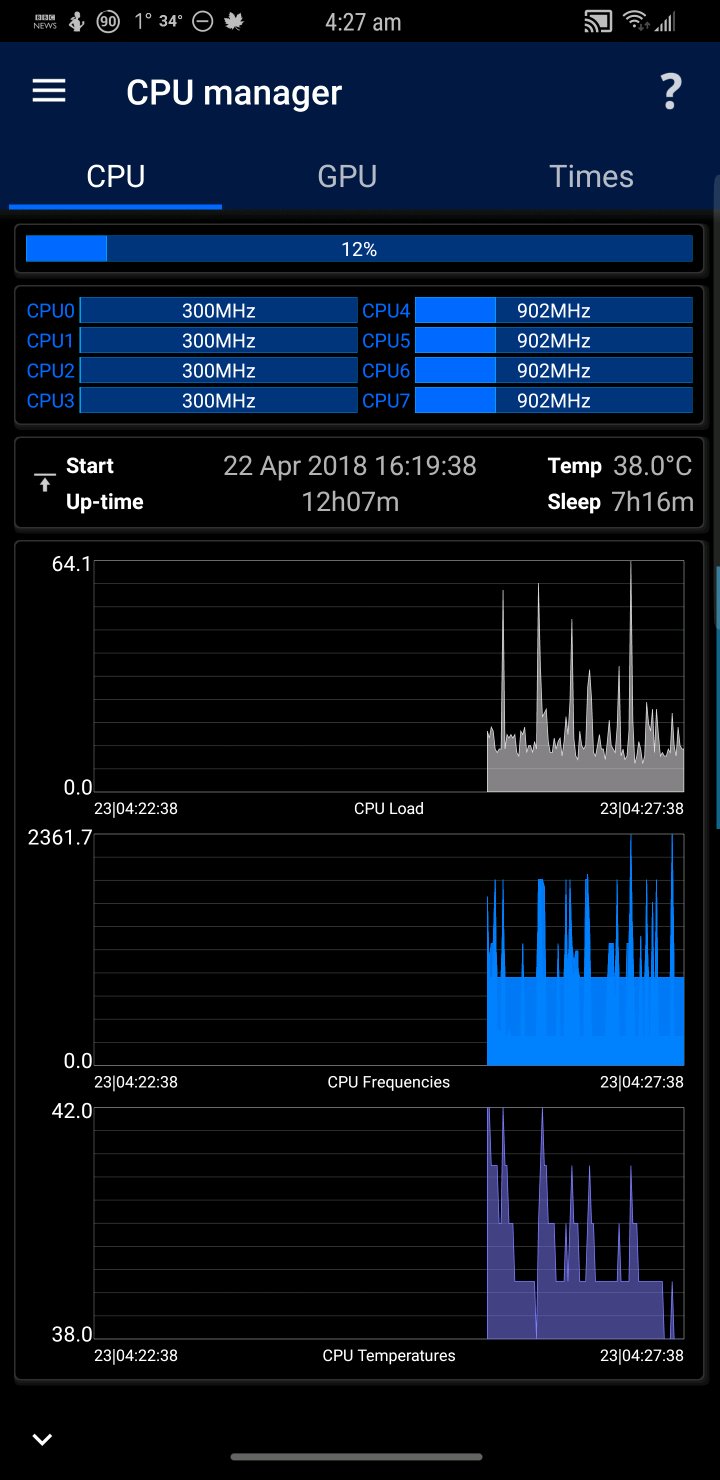Screen dimensions: 720x1480
Task: Open the help question mark
Action: (x=671, y=92)
